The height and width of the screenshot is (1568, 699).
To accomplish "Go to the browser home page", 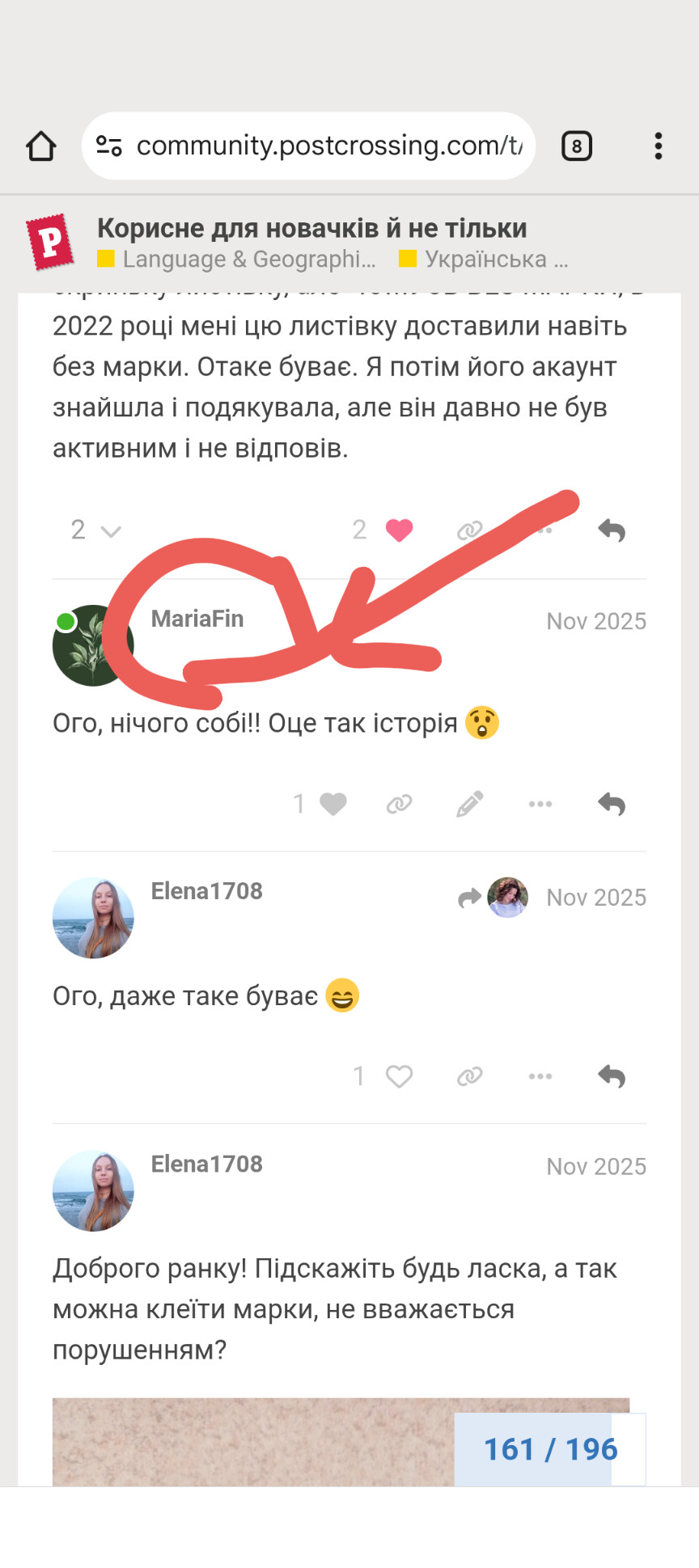I will click(x=41, y=146).
